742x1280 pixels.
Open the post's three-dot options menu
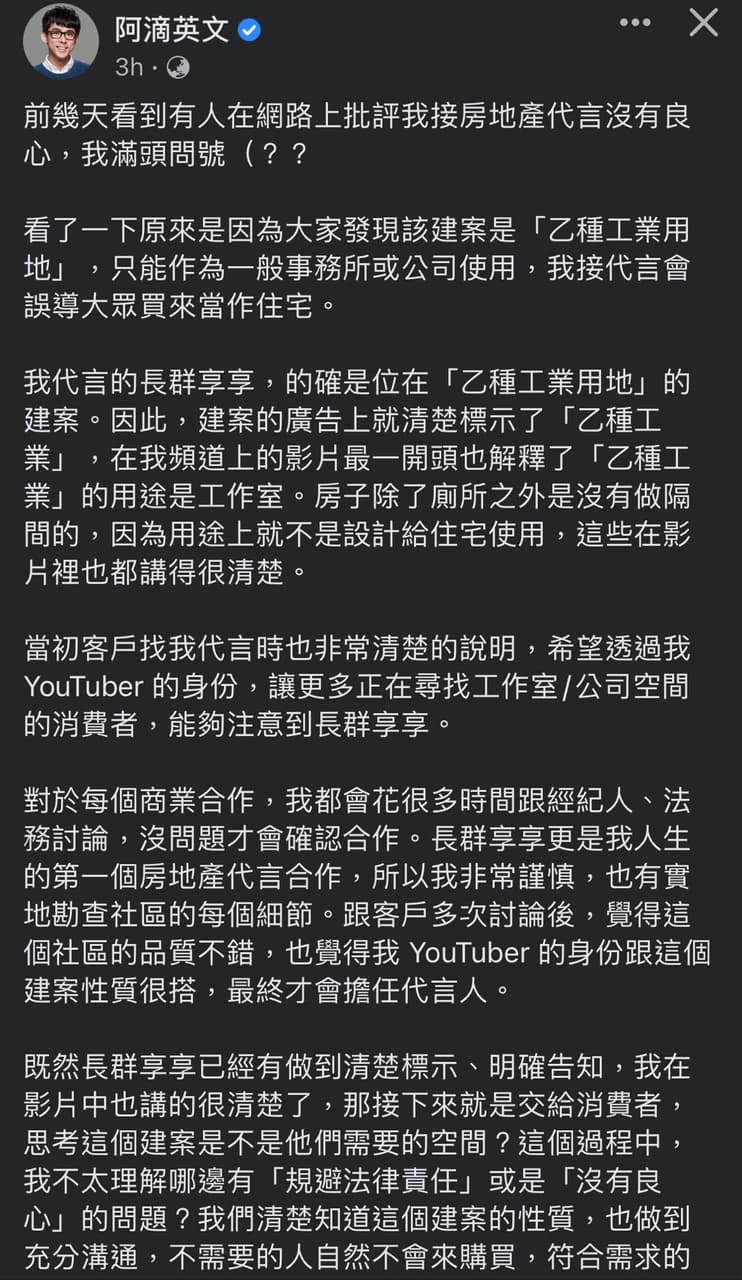[635, 23]
